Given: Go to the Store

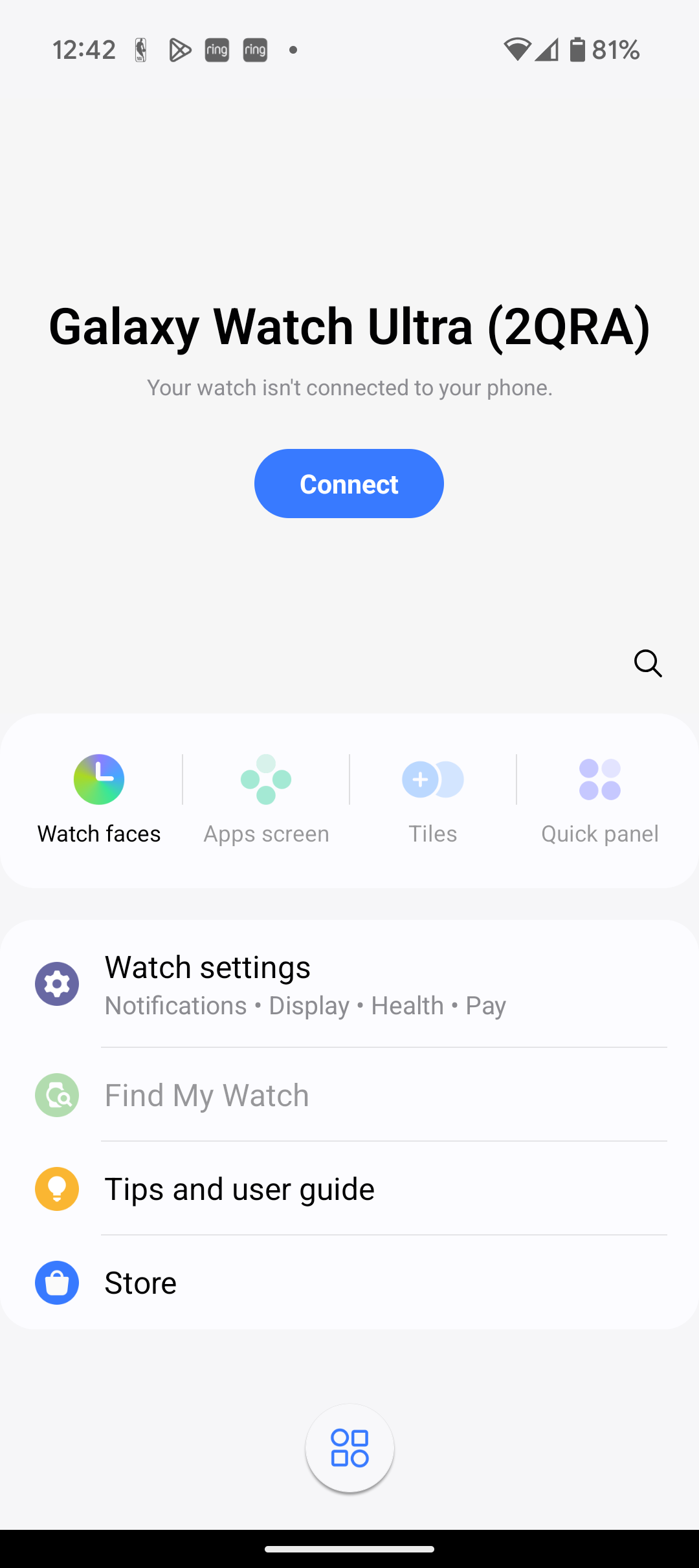Looking at the screenshot, I should click(x=349, y=1283).
